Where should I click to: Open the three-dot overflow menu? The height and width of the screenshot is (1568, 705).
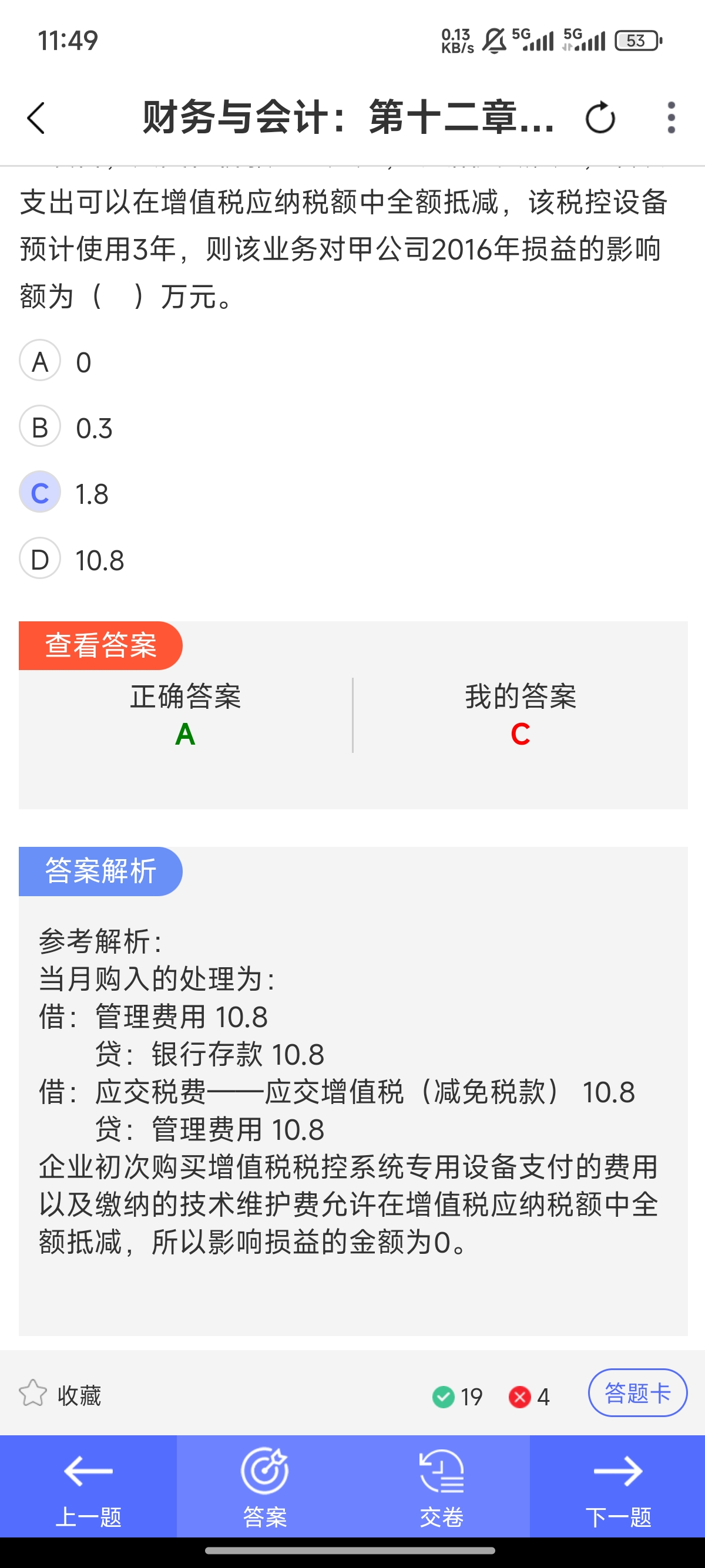671,117
